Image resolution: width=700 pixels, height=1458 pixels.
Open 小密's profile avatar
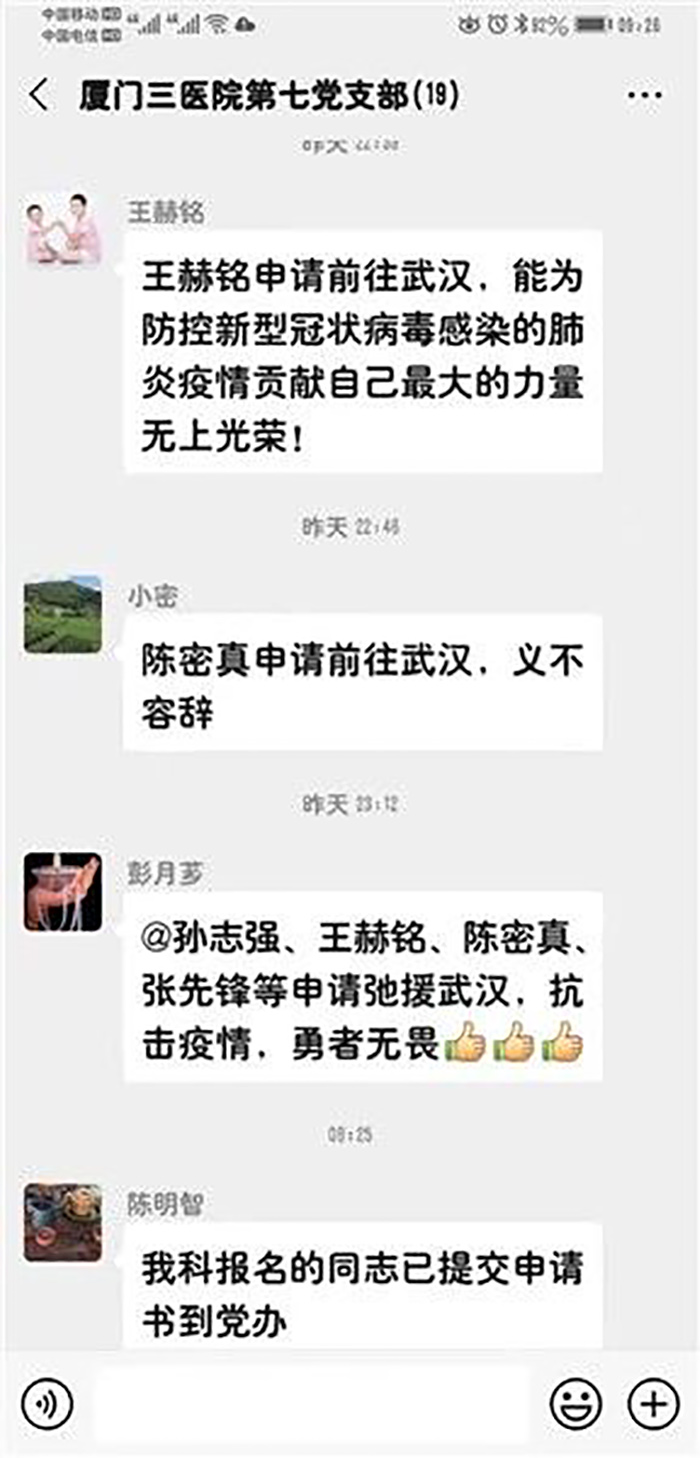click(63, 614)
